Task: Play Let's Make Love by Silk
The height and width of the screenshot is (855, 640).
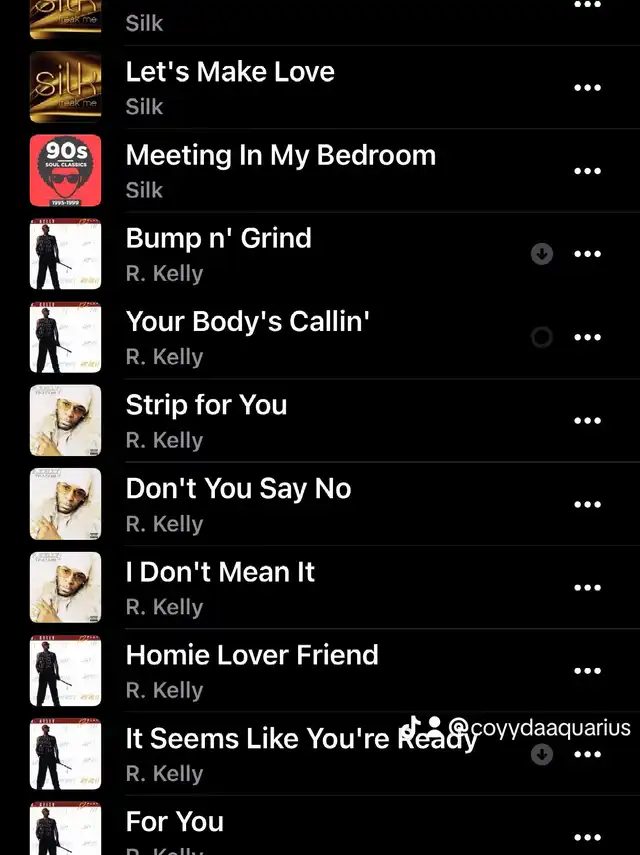Action: point(230,72)
